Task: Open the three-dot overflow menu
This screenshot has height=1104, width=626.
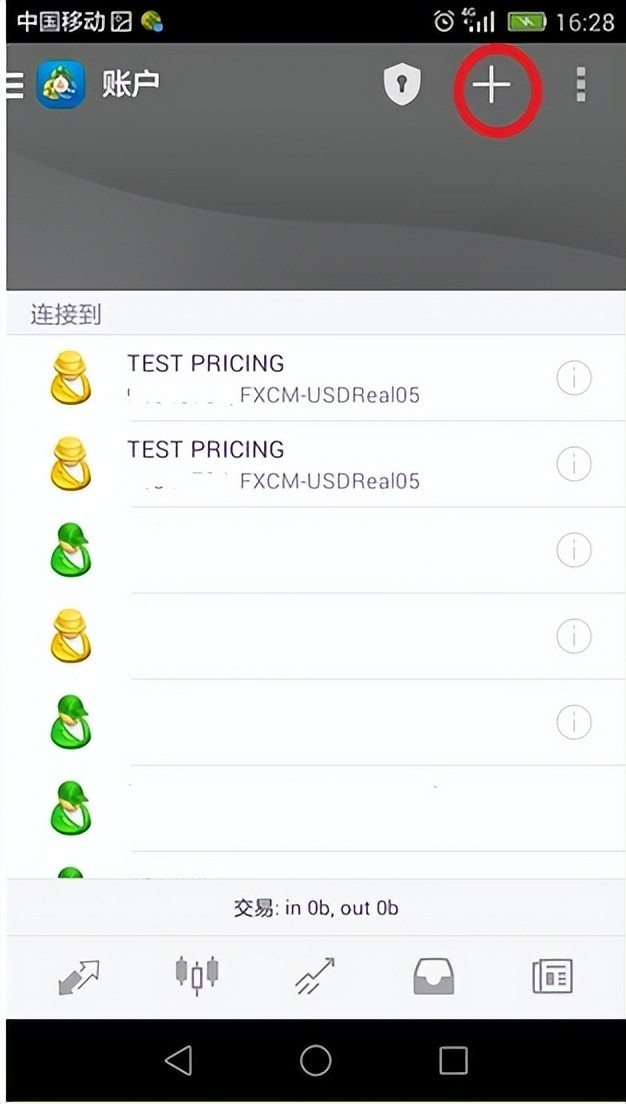Action: (x=581, y=86)
